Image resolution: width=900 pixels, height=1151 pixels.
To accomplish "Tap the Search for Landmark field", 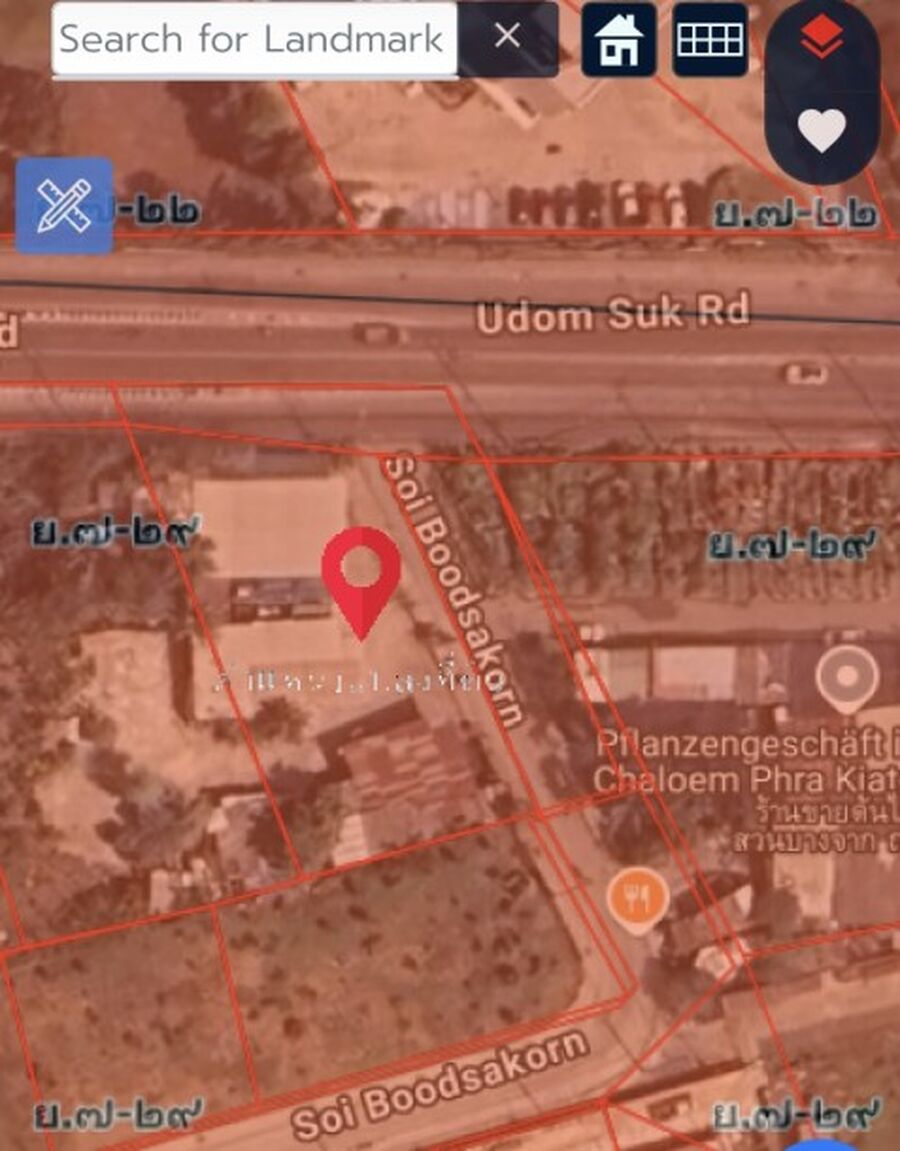I will pyautogui.click(x=254, y=40).
